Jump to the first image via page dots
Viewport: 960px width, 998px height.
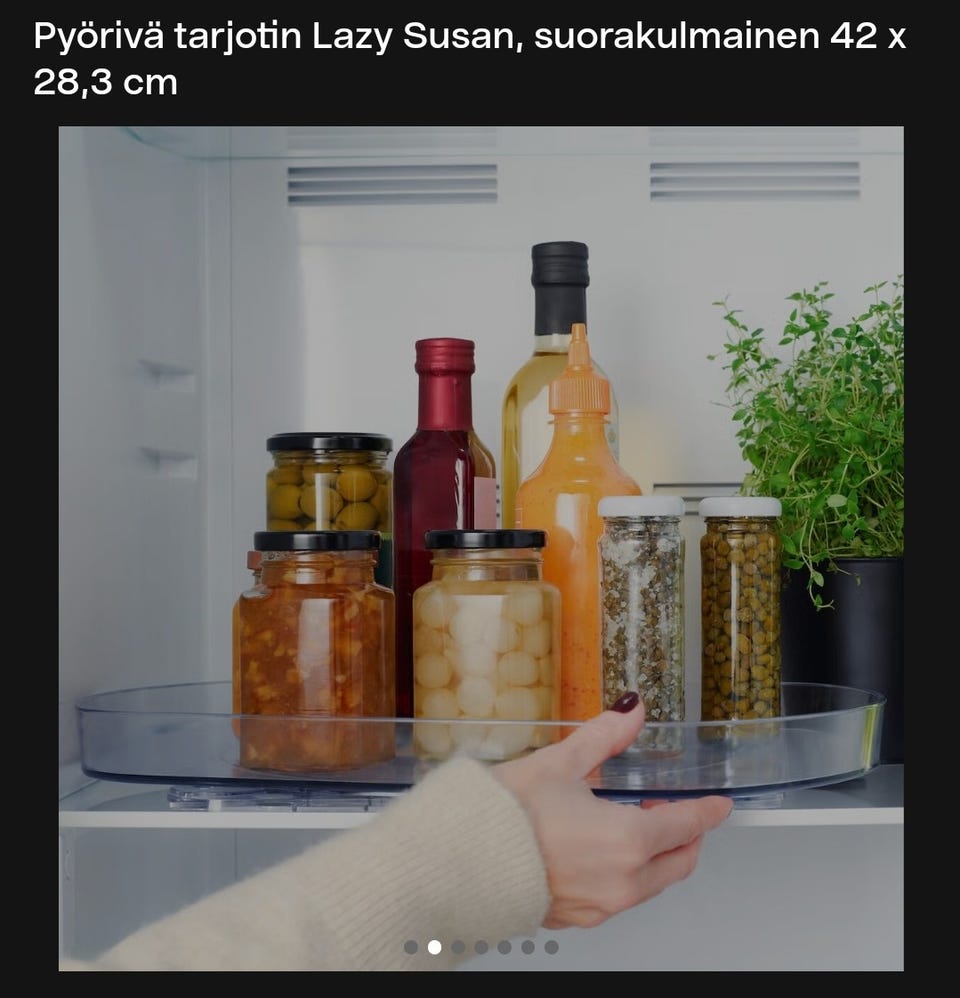(411, 947)
